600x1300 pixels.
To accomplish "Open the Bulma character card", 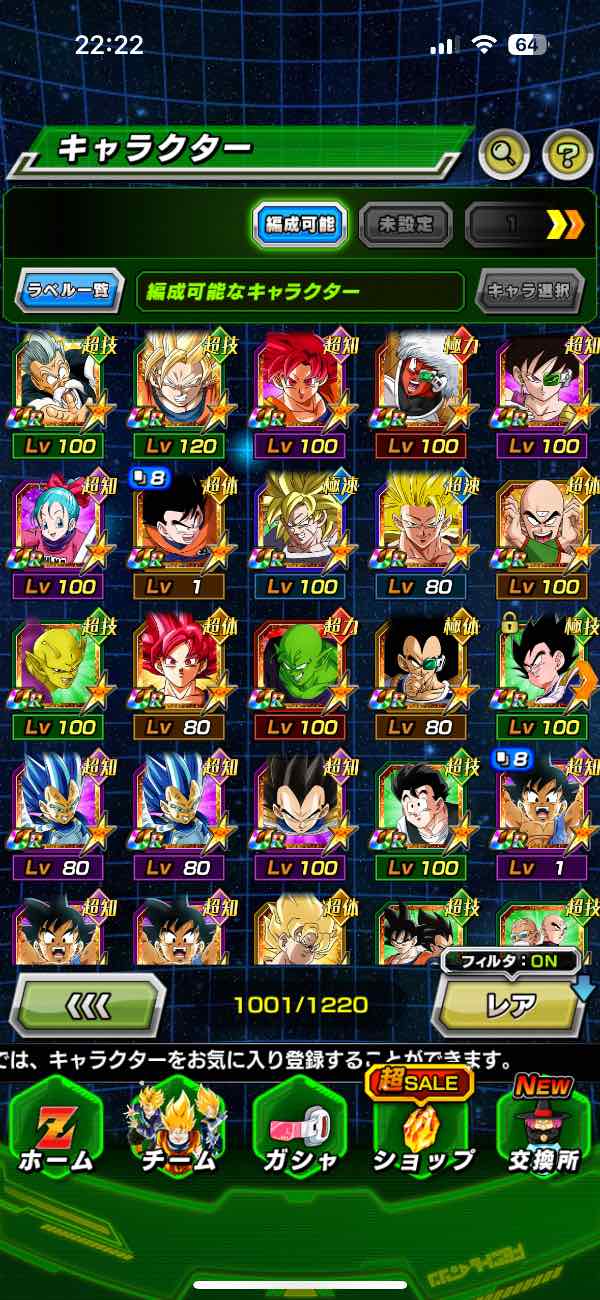I will (x=58, y=534).
